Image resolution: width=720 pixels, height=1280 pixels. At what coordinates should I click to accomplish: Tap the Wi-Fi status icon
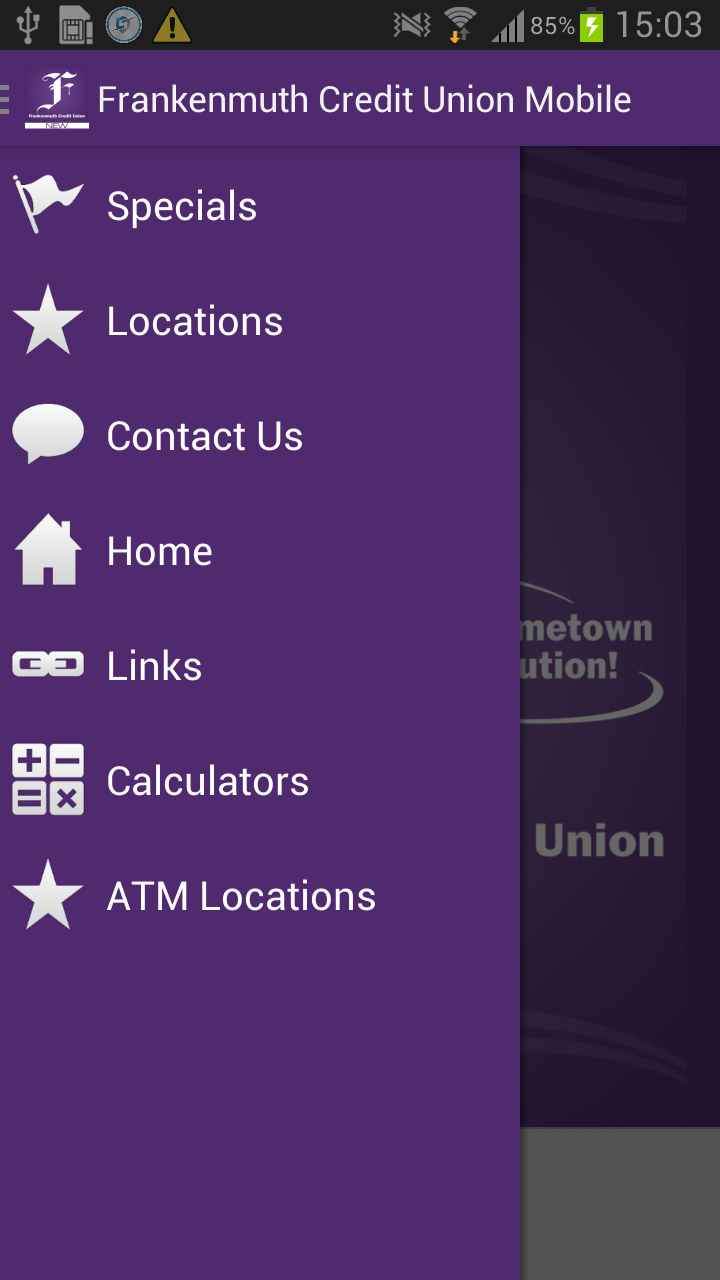click(x=460, y=22)
